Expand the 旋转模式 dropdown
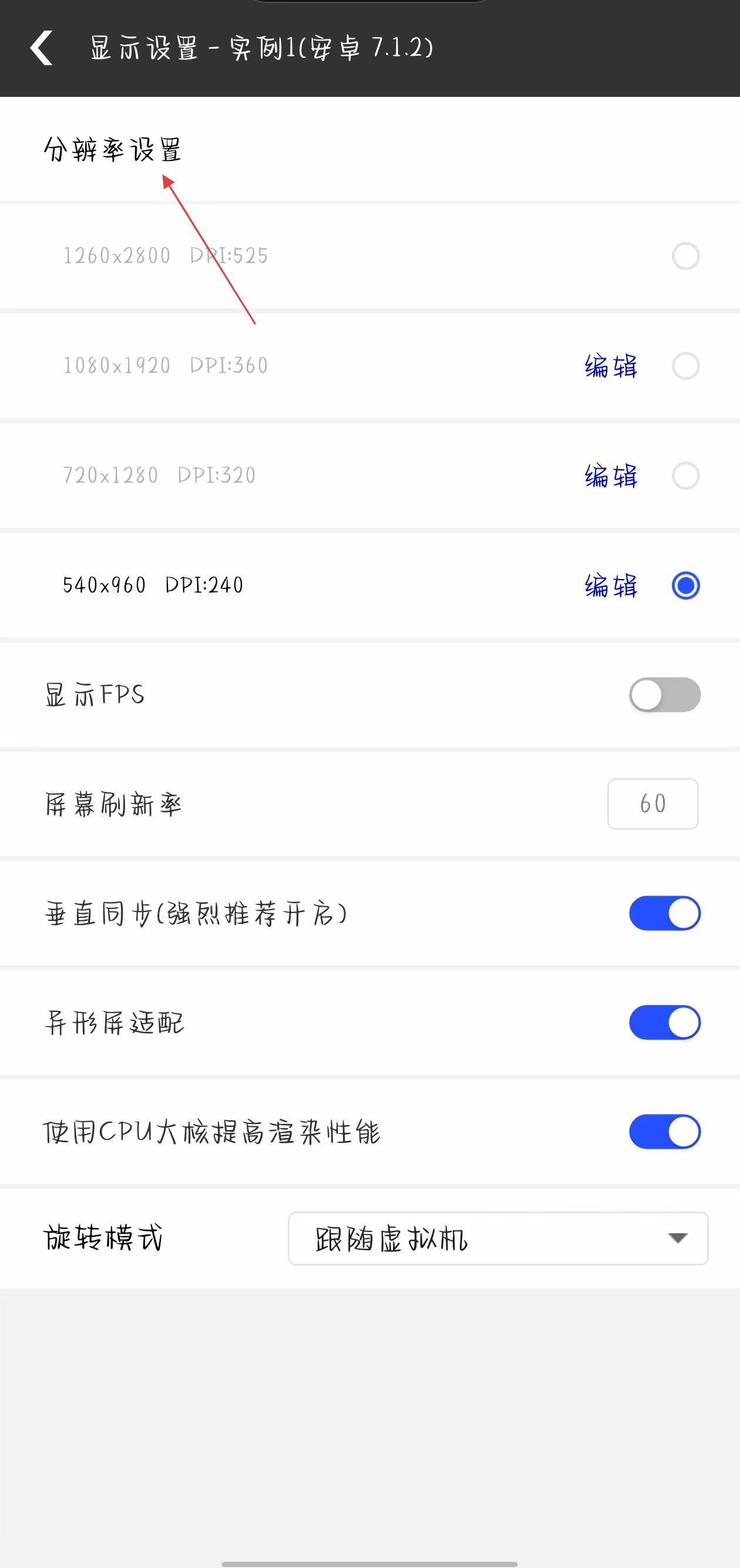Screen dimensions: 740x1568 pyautogui.click(x=498, y=1238)
